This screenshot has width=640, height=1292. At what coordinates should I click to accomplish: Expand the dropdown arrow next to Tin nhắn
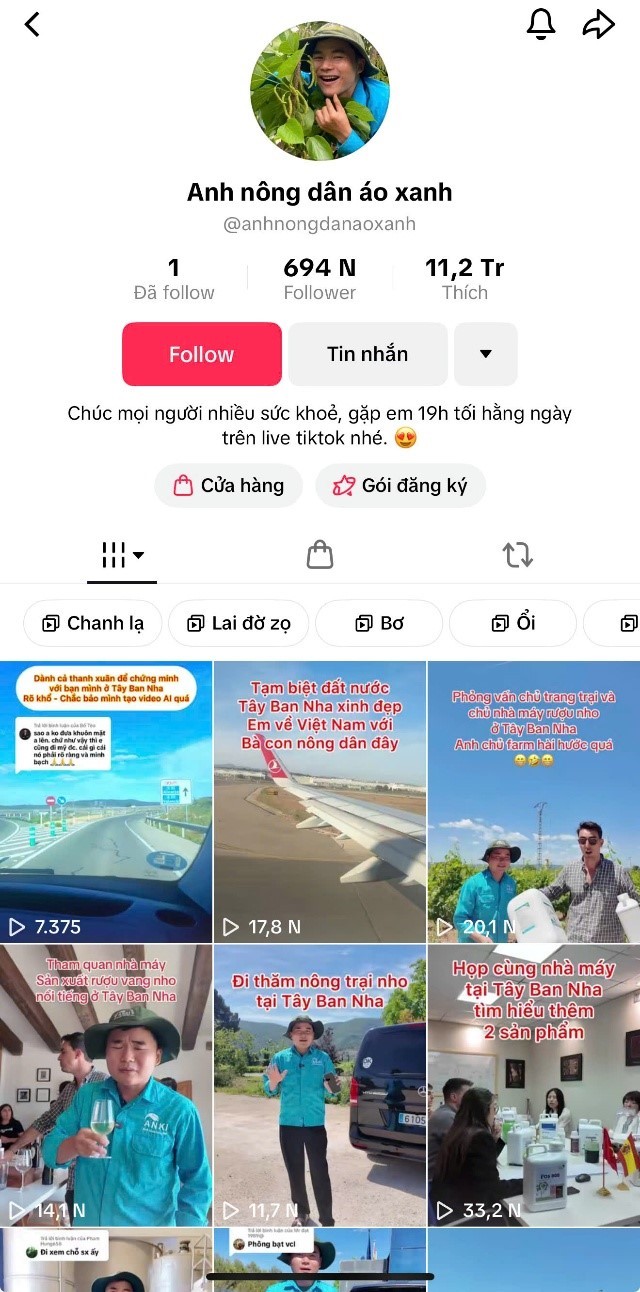pyautogui.click(x=486, y=354)
